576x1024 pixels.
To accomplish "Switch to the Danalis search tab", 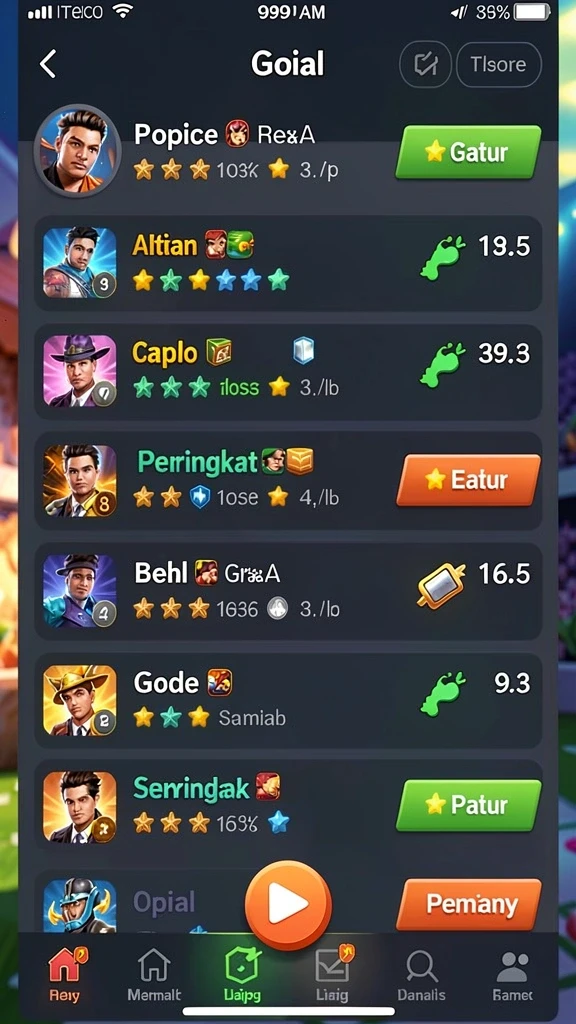I will [421, 974].
